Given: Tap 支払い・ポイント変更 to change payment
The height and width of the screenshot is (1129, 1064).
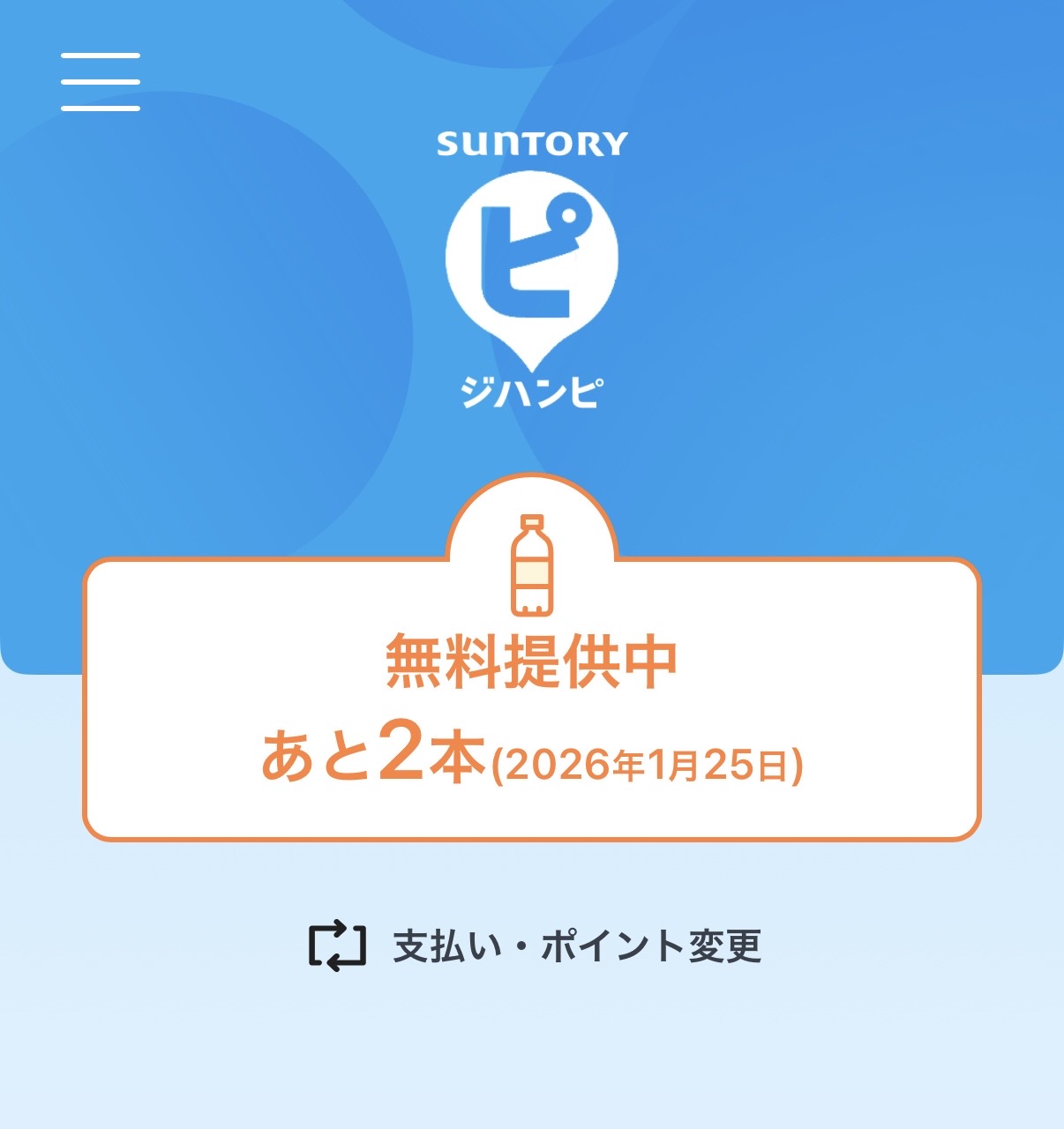Looking at the screenshot, I should [535, 946].
